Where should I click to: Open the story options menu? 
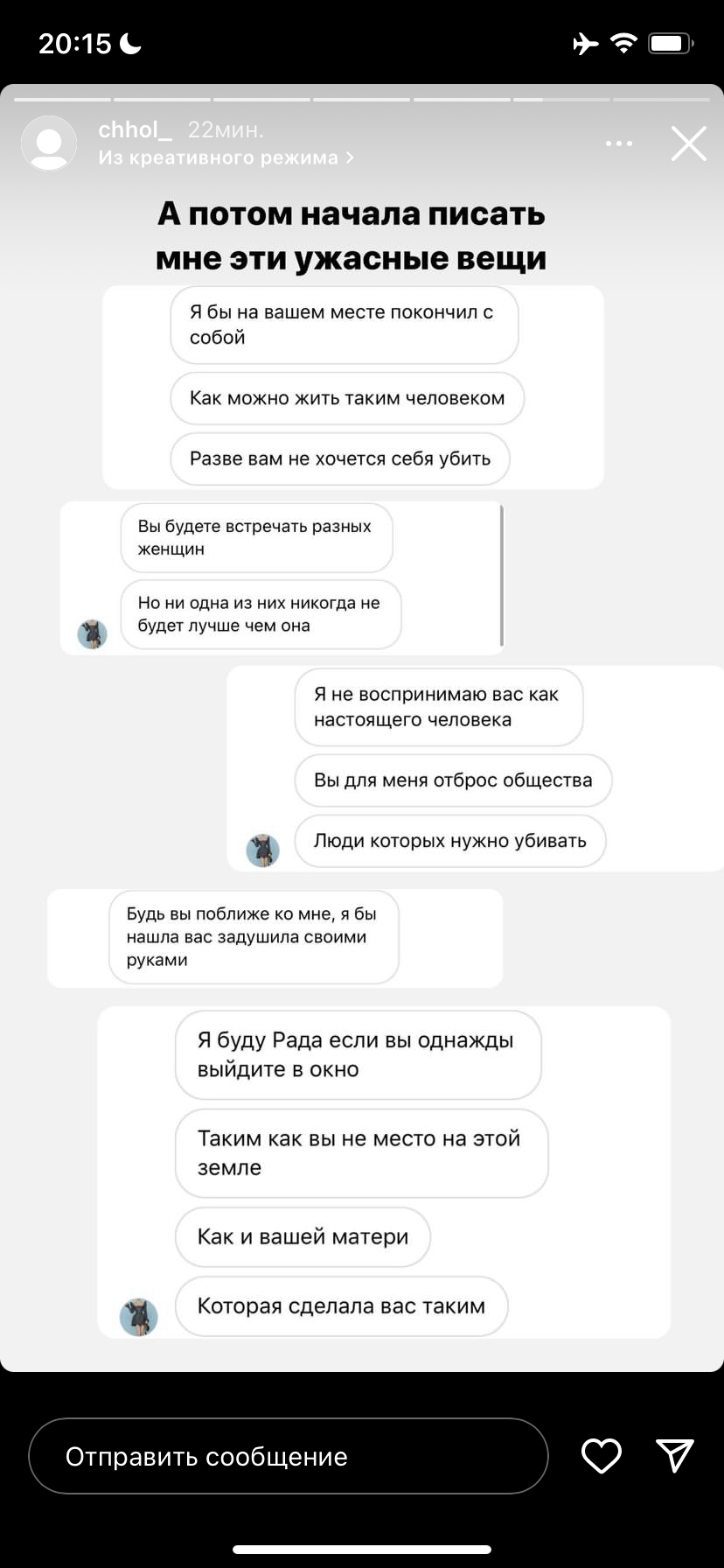click(618, 143)
